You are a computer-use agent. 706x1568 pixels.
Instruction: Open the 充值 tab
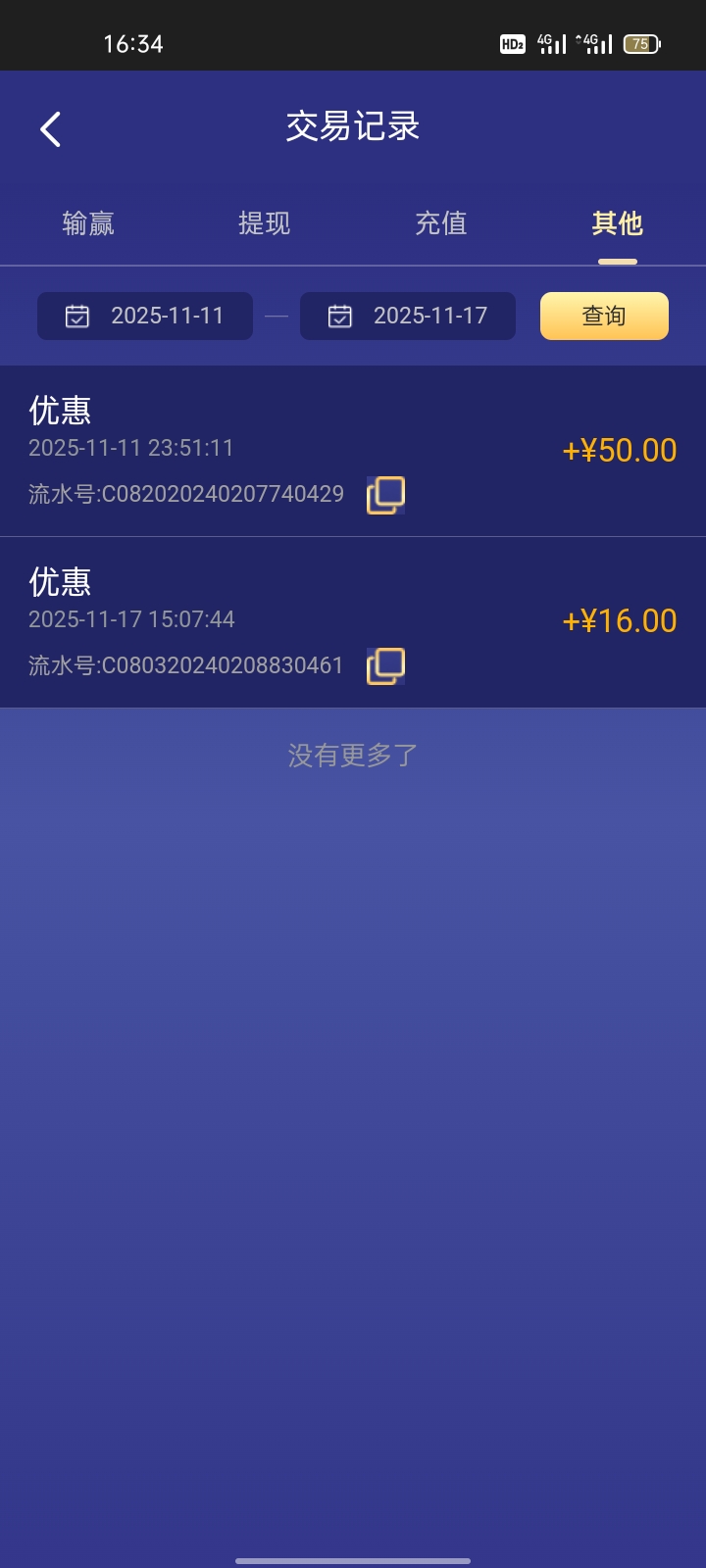440,223
